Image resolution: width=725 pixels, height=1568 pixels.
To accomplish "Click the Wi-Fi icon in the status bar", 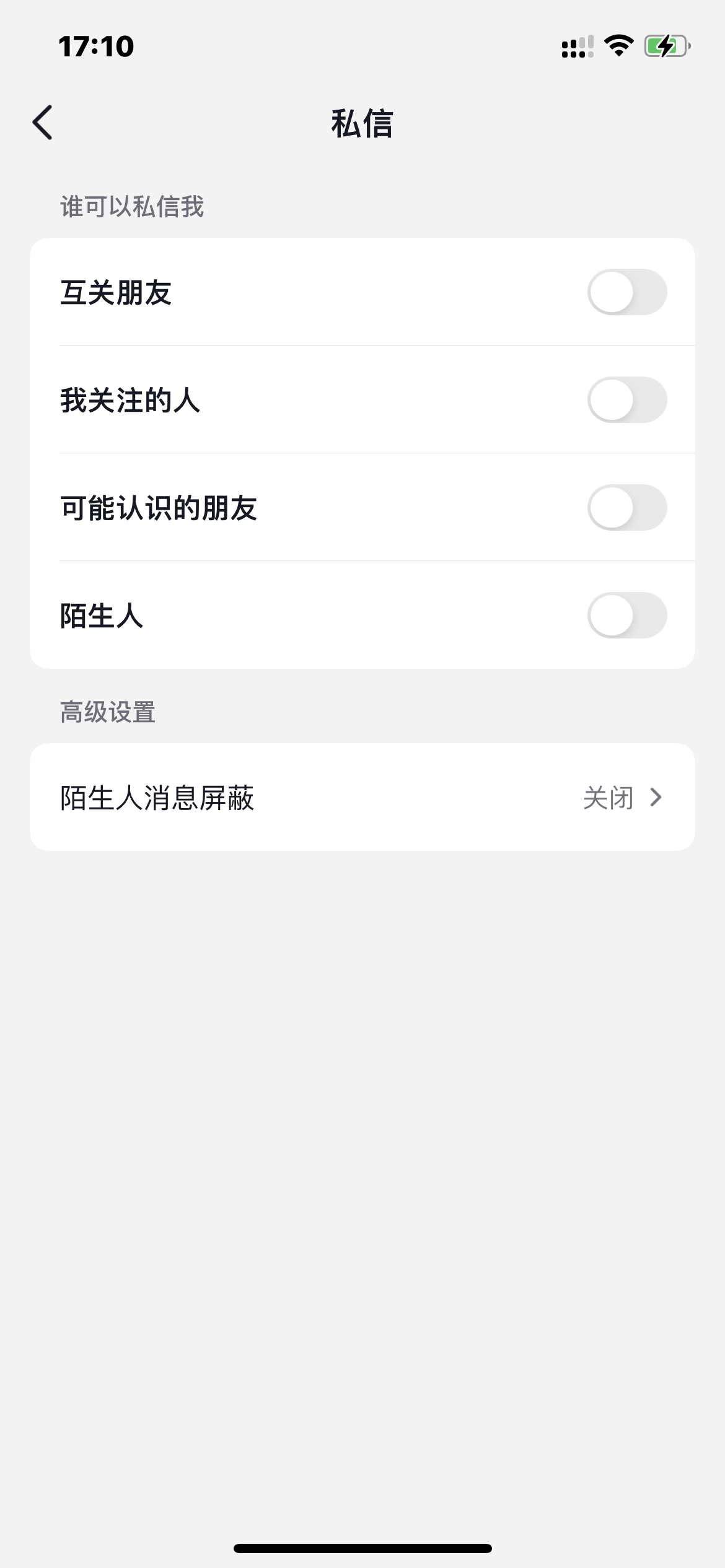I will point(618,45).
